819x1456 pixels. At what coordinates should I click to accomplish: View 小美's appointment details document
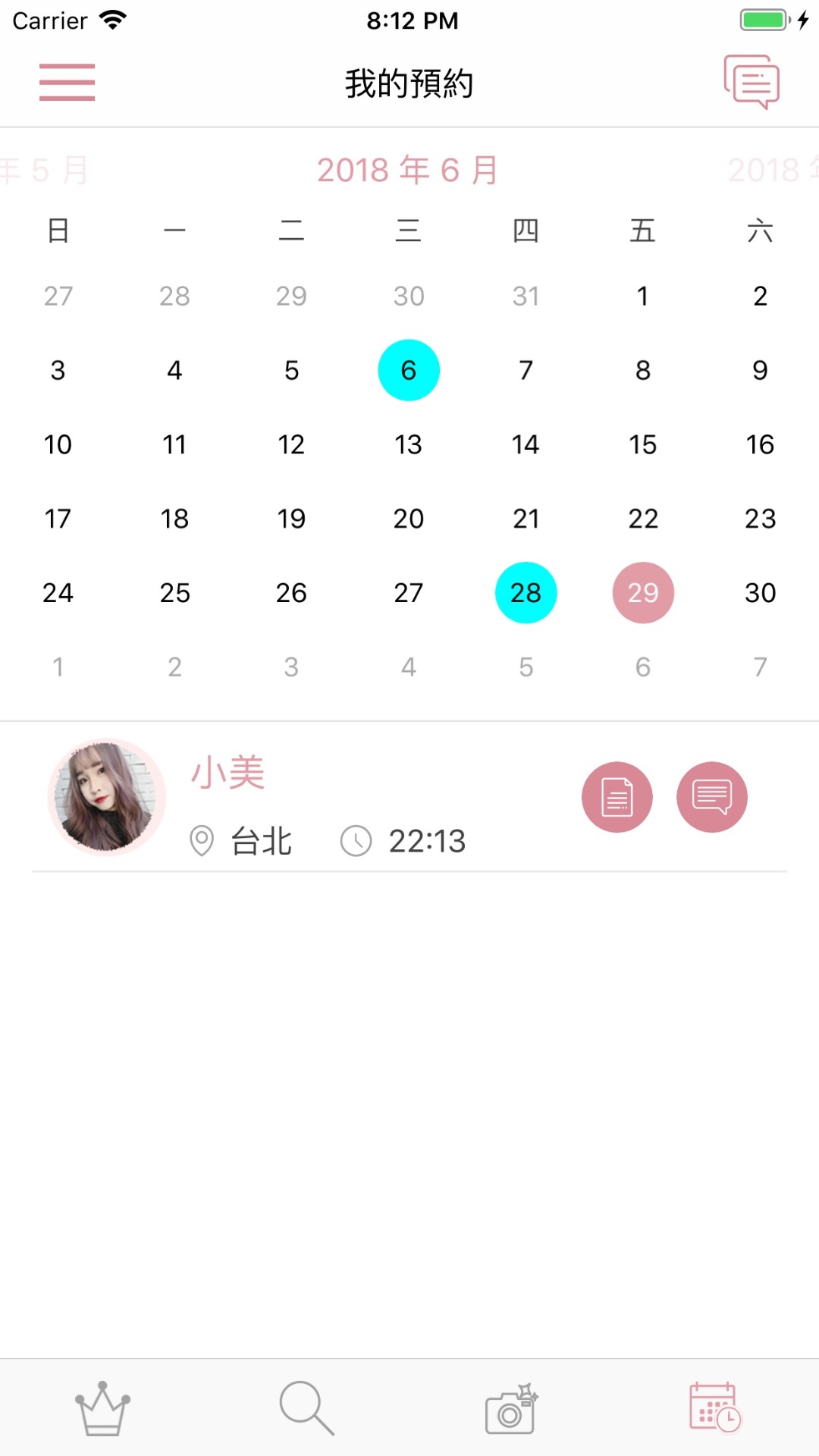[x=617, y=797]
